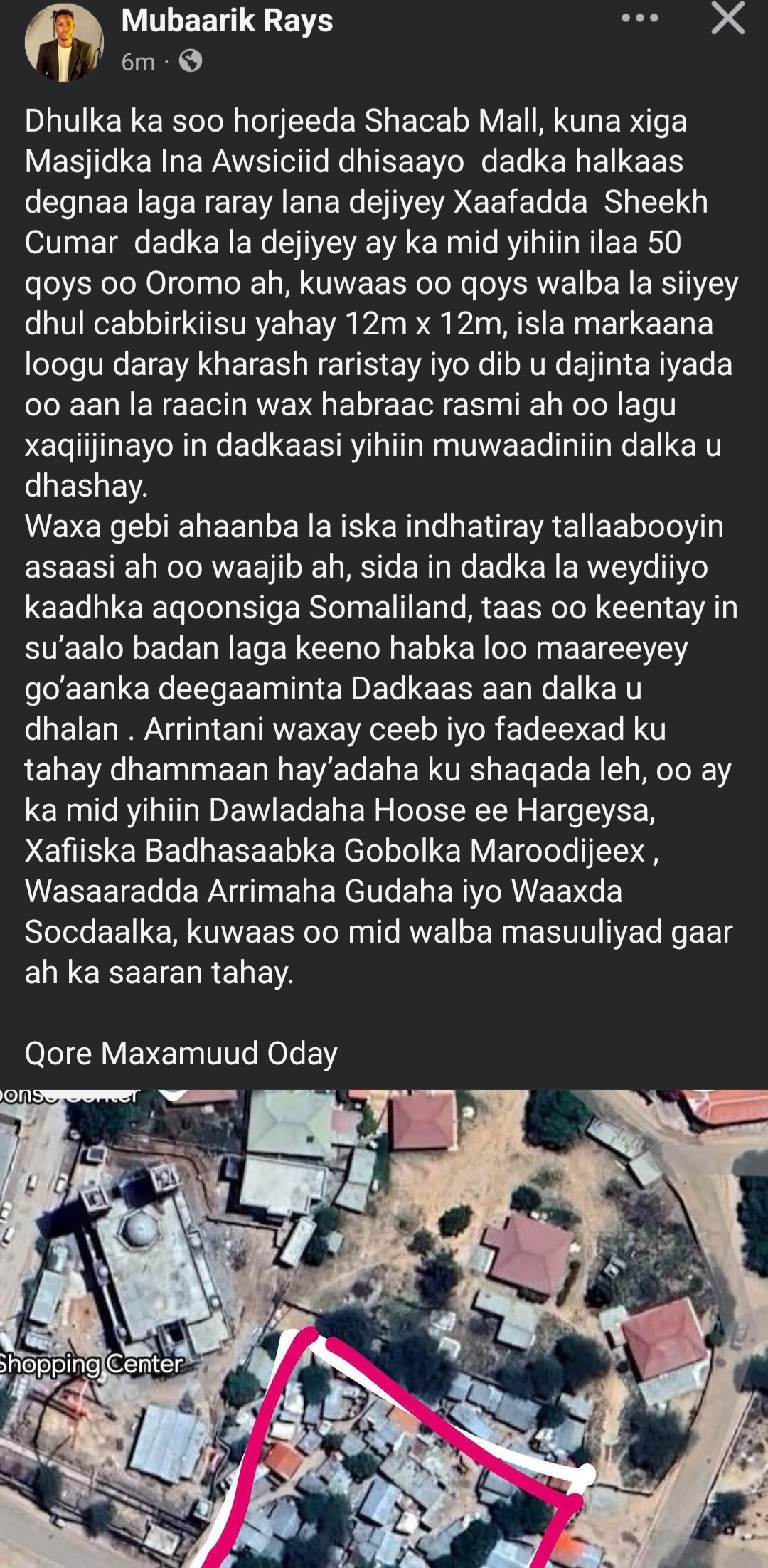
Task: Open the three-dot post options menu
Action: 640,18
